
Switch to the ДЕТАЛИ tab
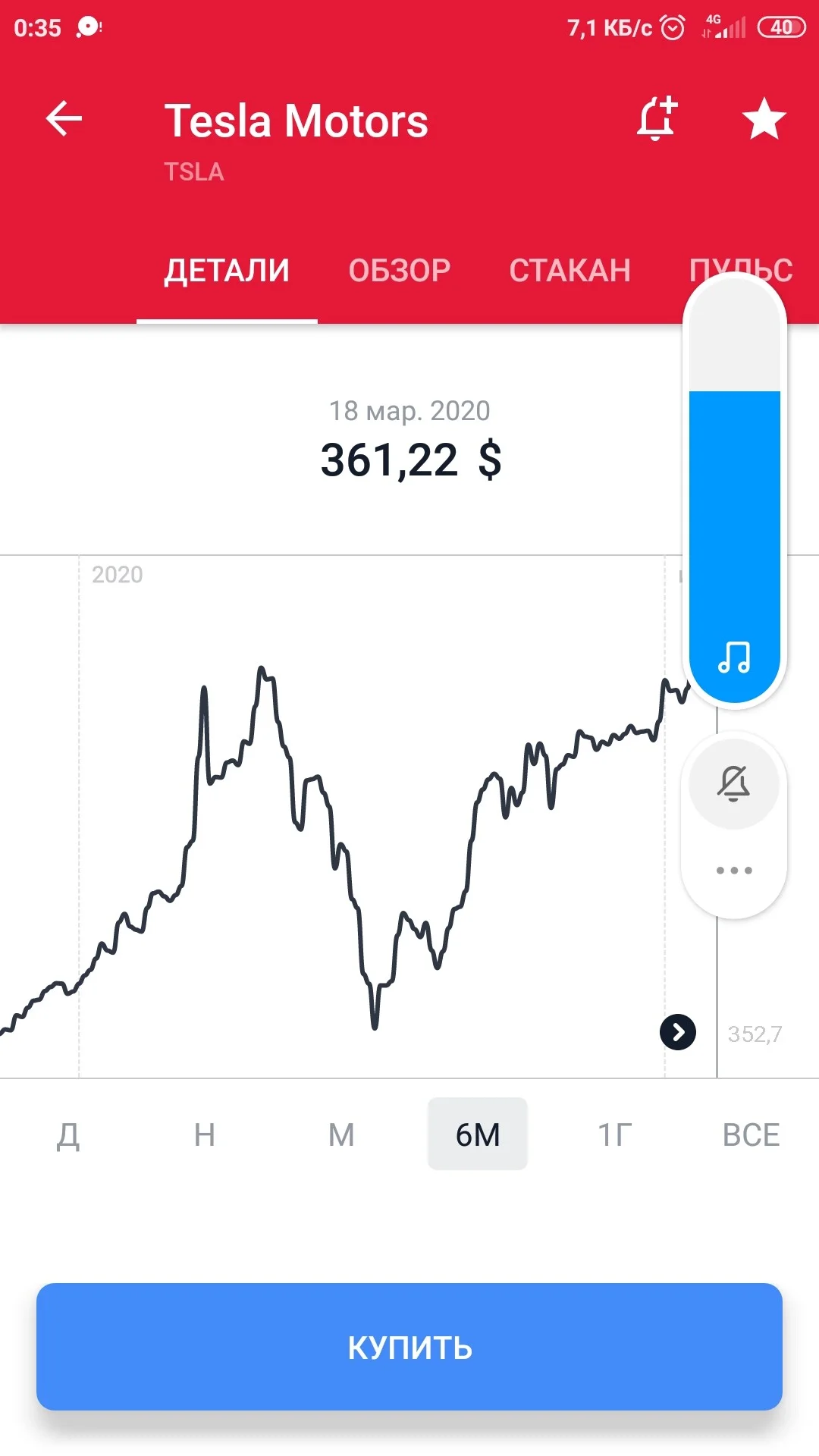tap(227, 270)
